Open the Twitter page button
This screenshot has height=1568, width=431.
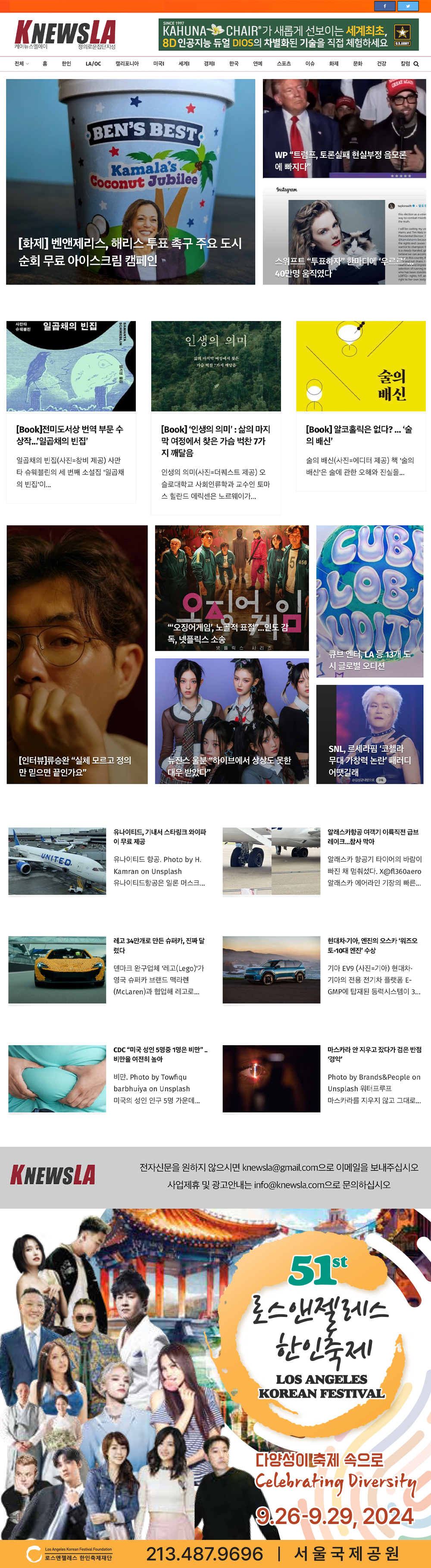408,6
